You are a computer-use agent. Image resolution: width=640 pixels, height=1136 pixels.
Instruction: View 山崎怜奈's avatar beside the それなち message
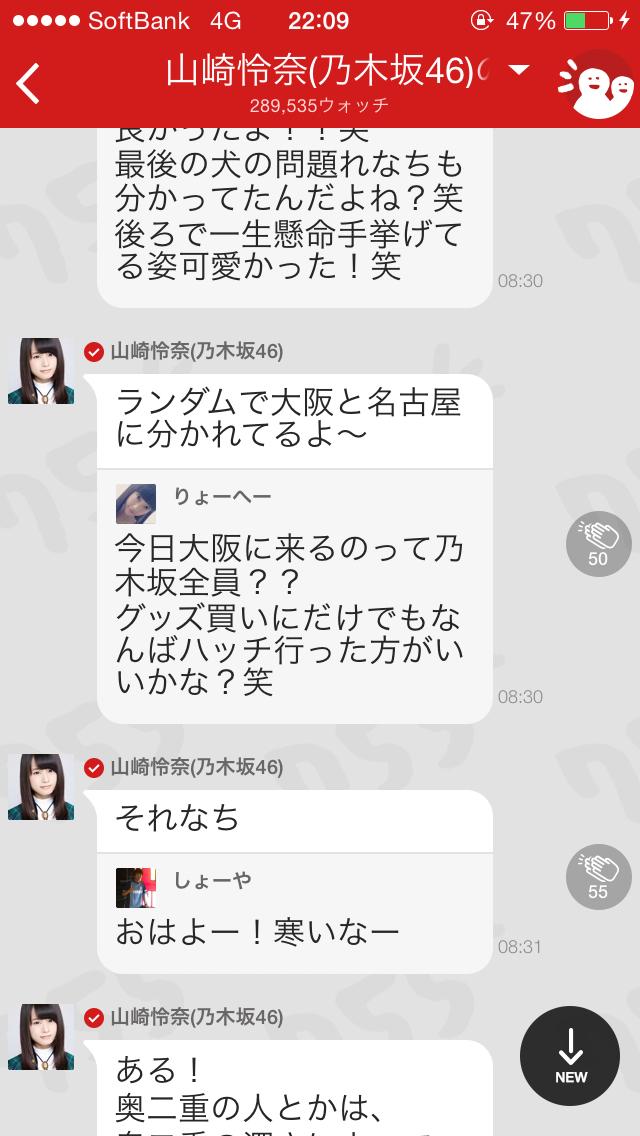[x=41, y=787]
